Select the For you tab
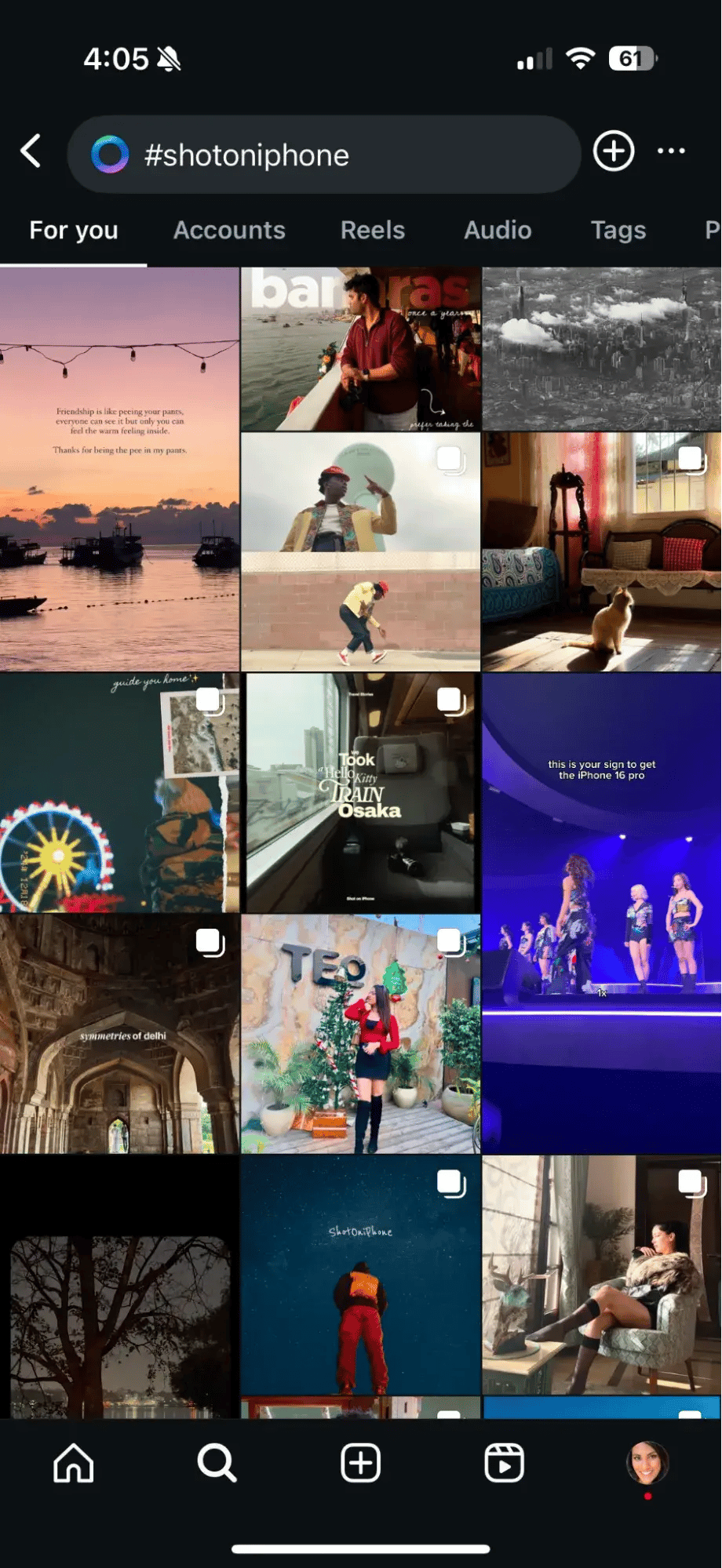The height and width of the screenshot is (1568, 722). click(x=74, y=231)
